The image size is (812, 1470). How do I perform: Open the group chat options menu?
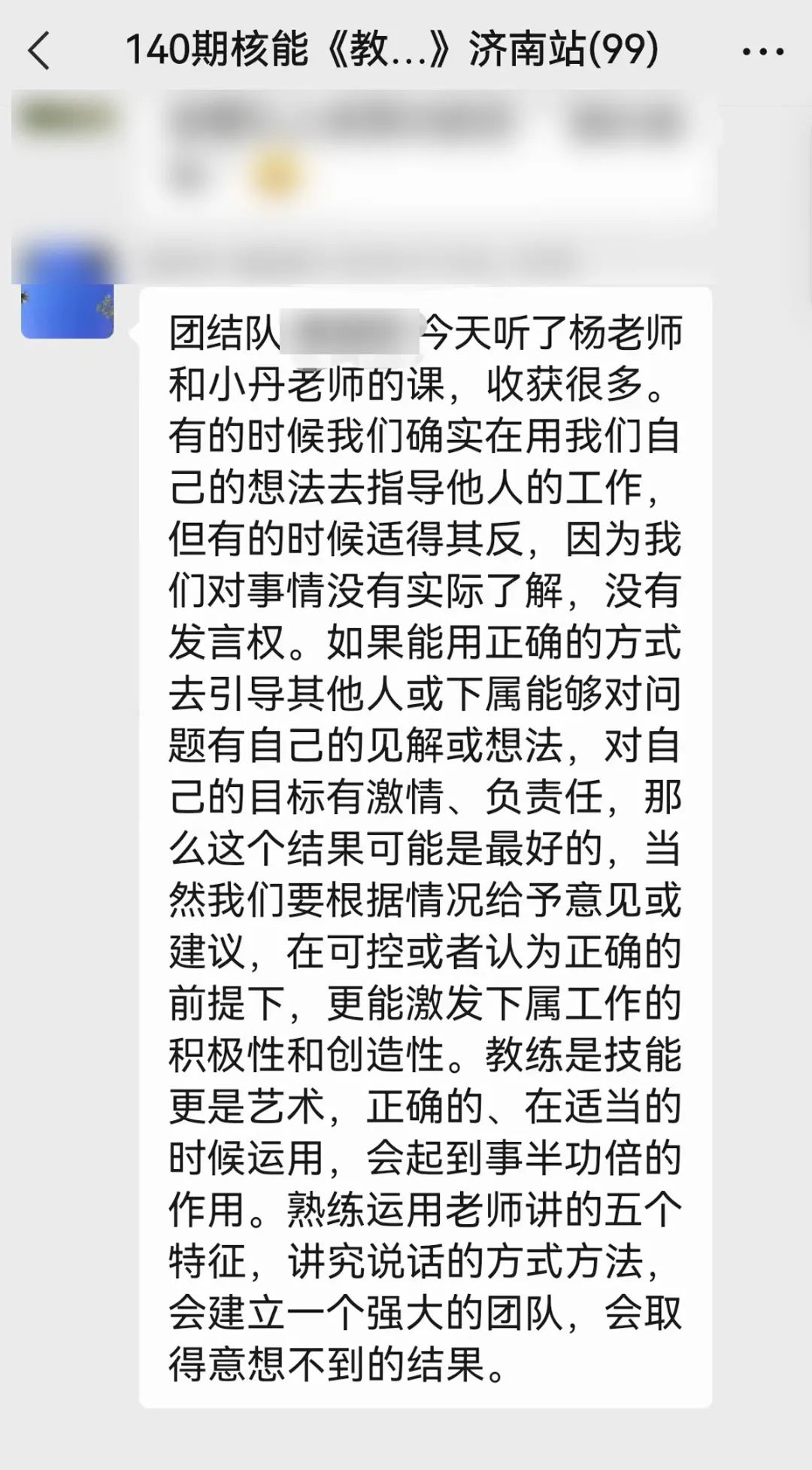[x=762, y=52]
